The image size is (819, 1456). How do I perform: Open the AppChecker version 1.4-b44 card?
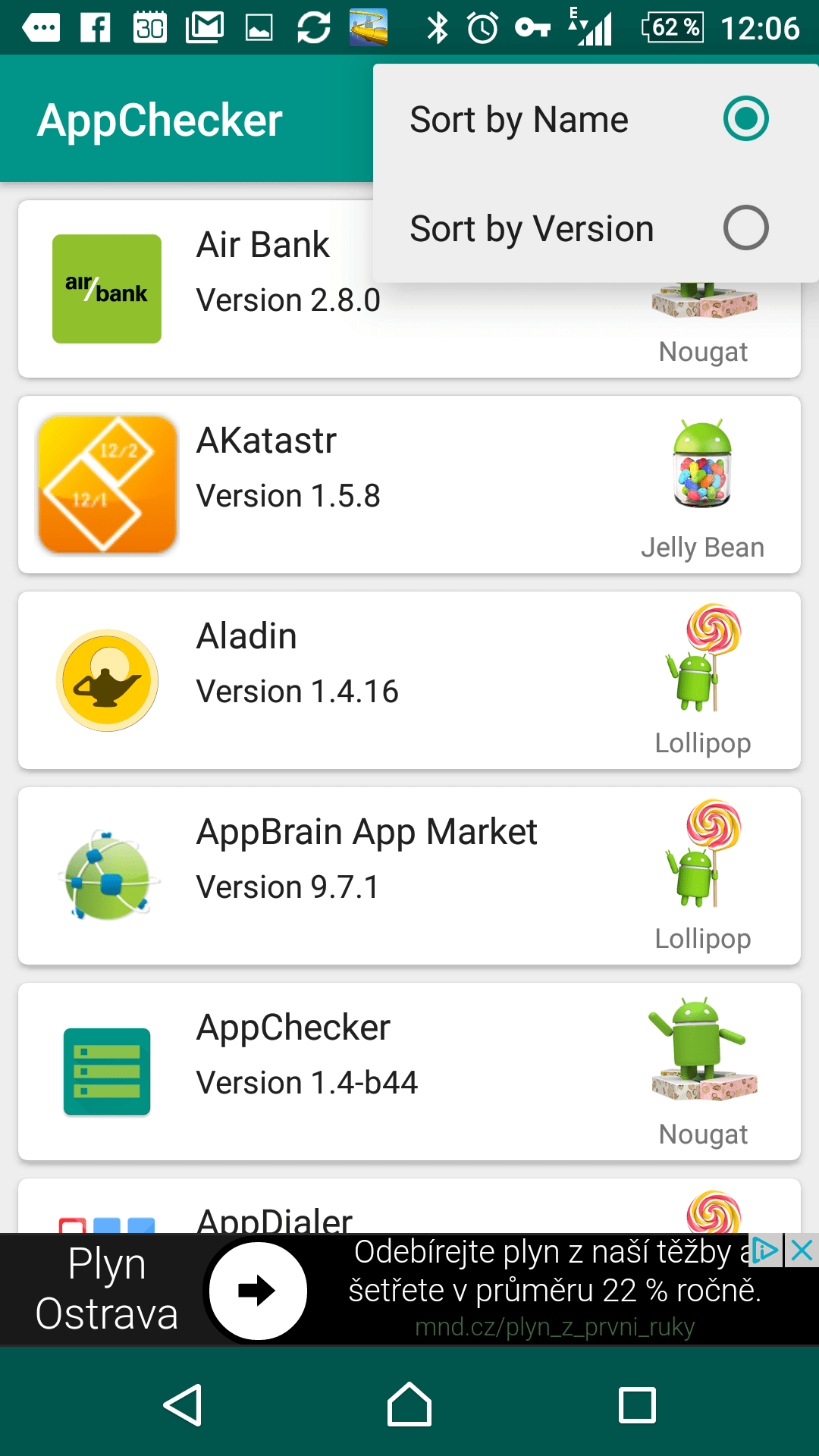[x=409, y=1072]
